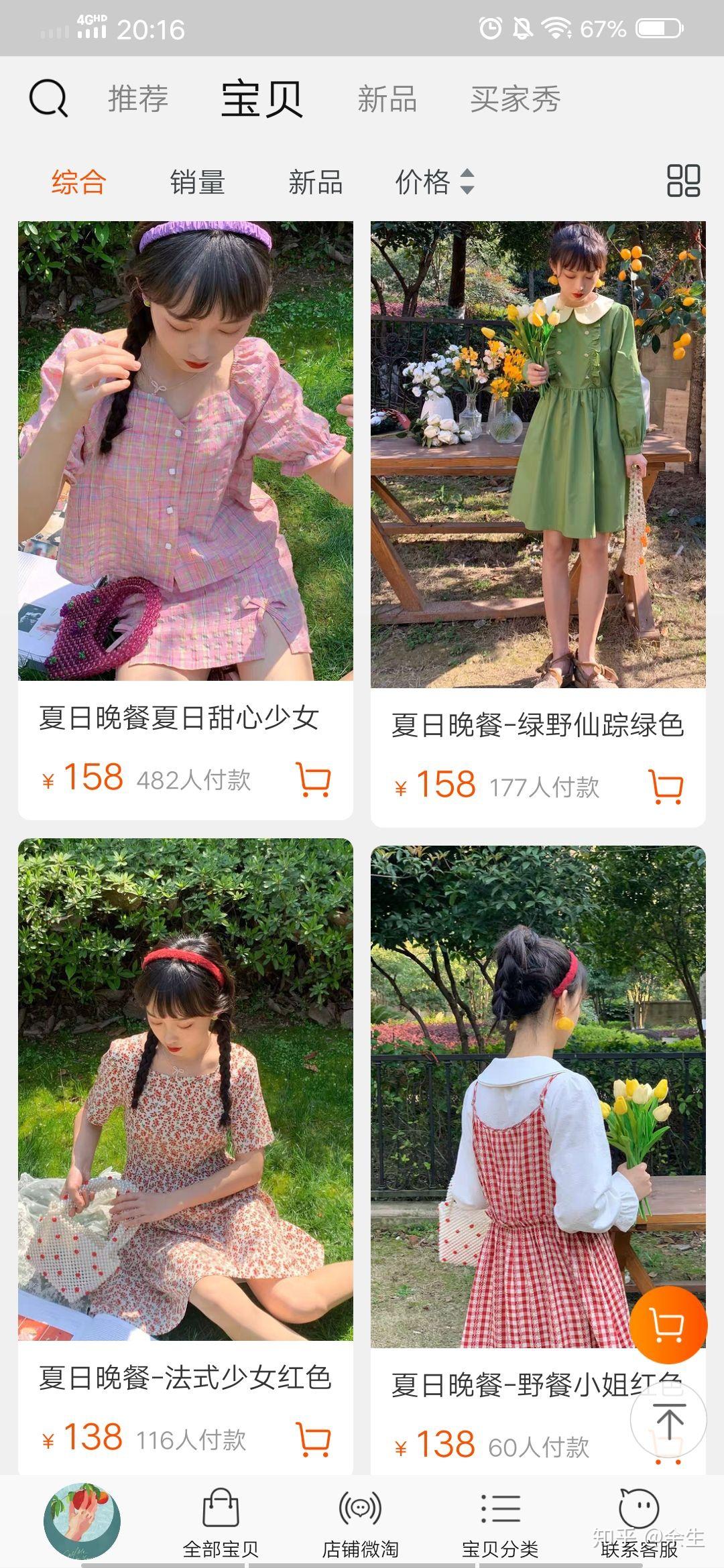Viewport: 724px width, 1568px height.
Task: Open the floating orange shopping cart
Action: tap(668, 1325)
